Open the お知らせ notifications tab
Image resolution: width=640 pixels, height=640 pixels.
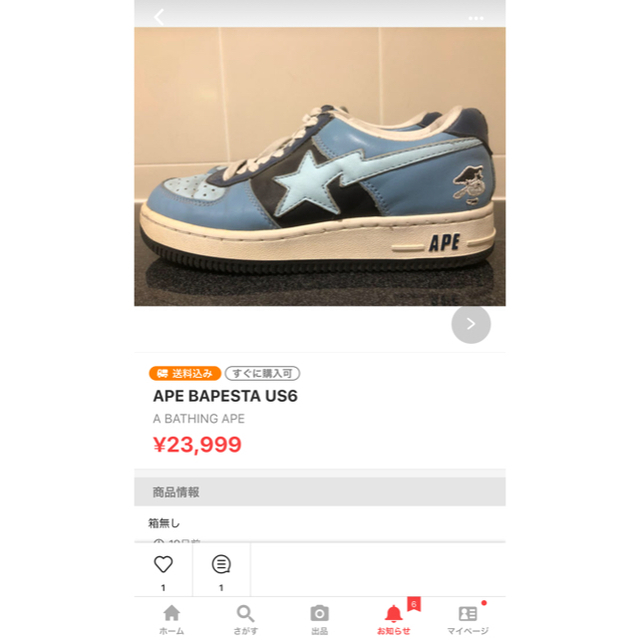[393, 619]
